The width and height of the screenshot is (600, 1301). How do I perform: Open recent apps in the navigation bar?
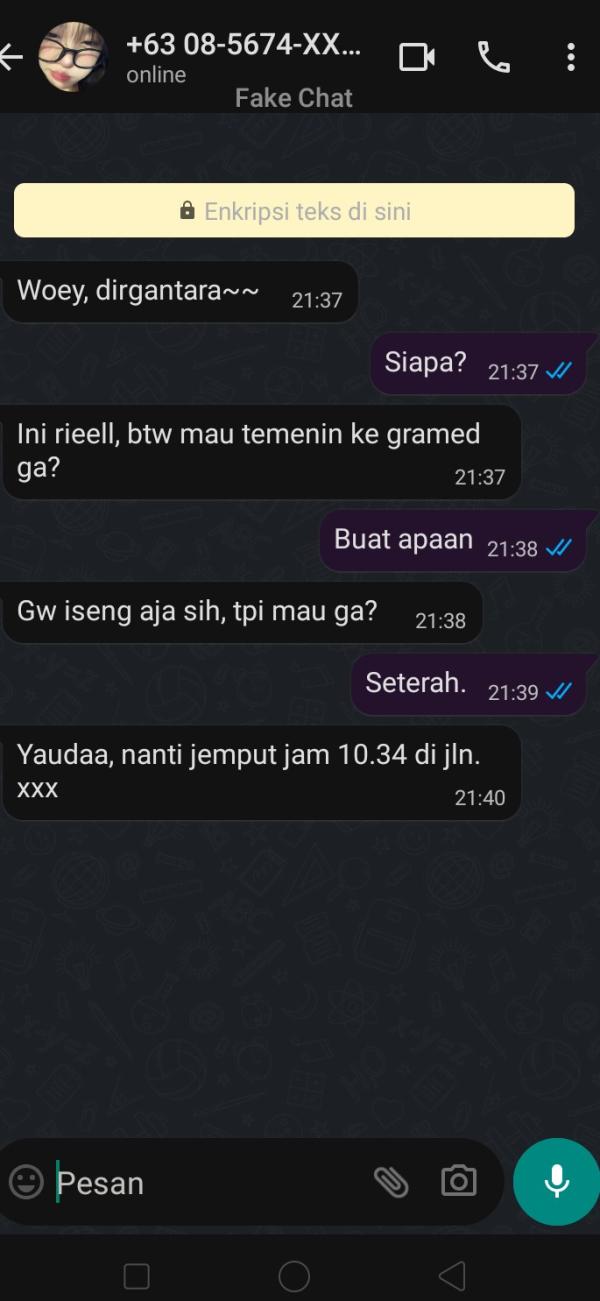click(136, 1275)
